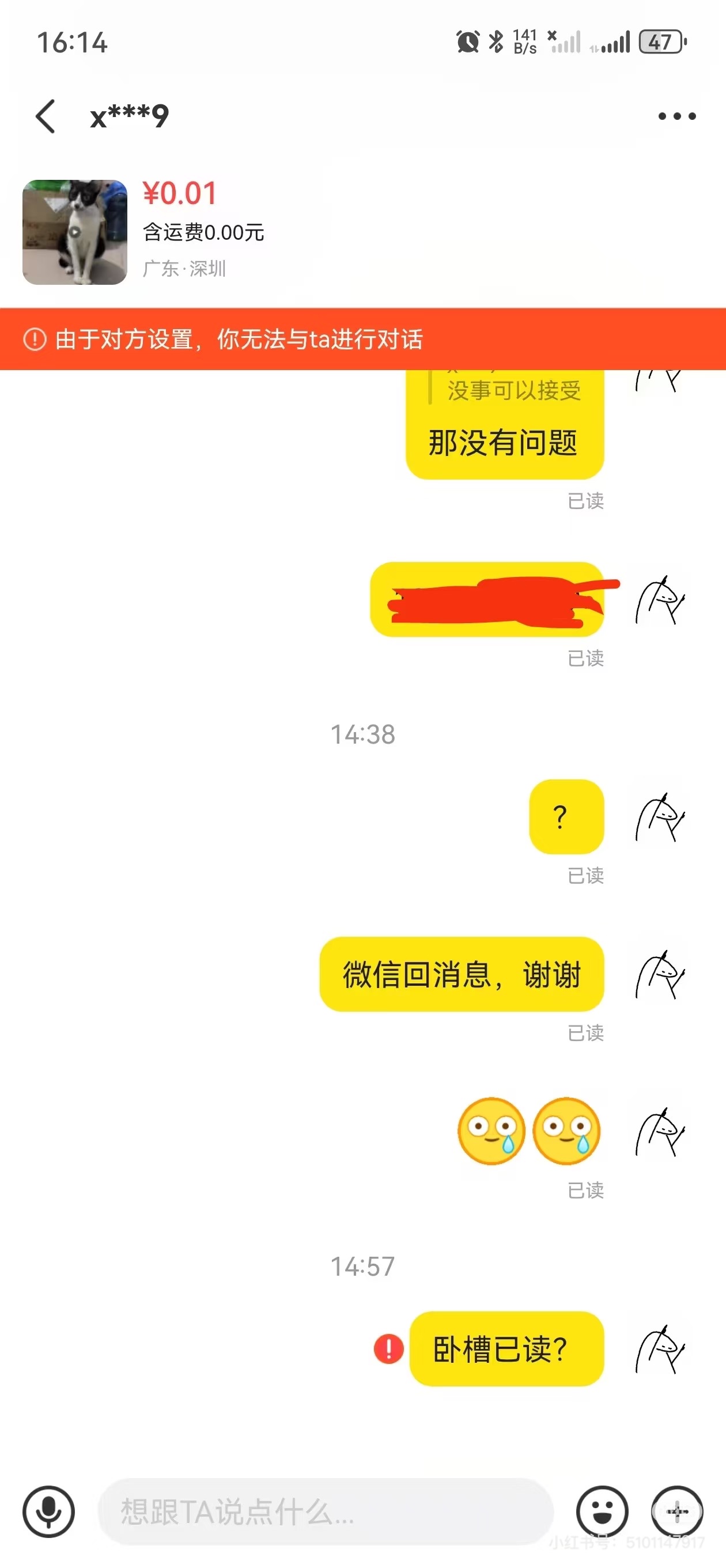Tap the voice input microphone
This screenshot has width=726, height=1568.
(48, 1511)
